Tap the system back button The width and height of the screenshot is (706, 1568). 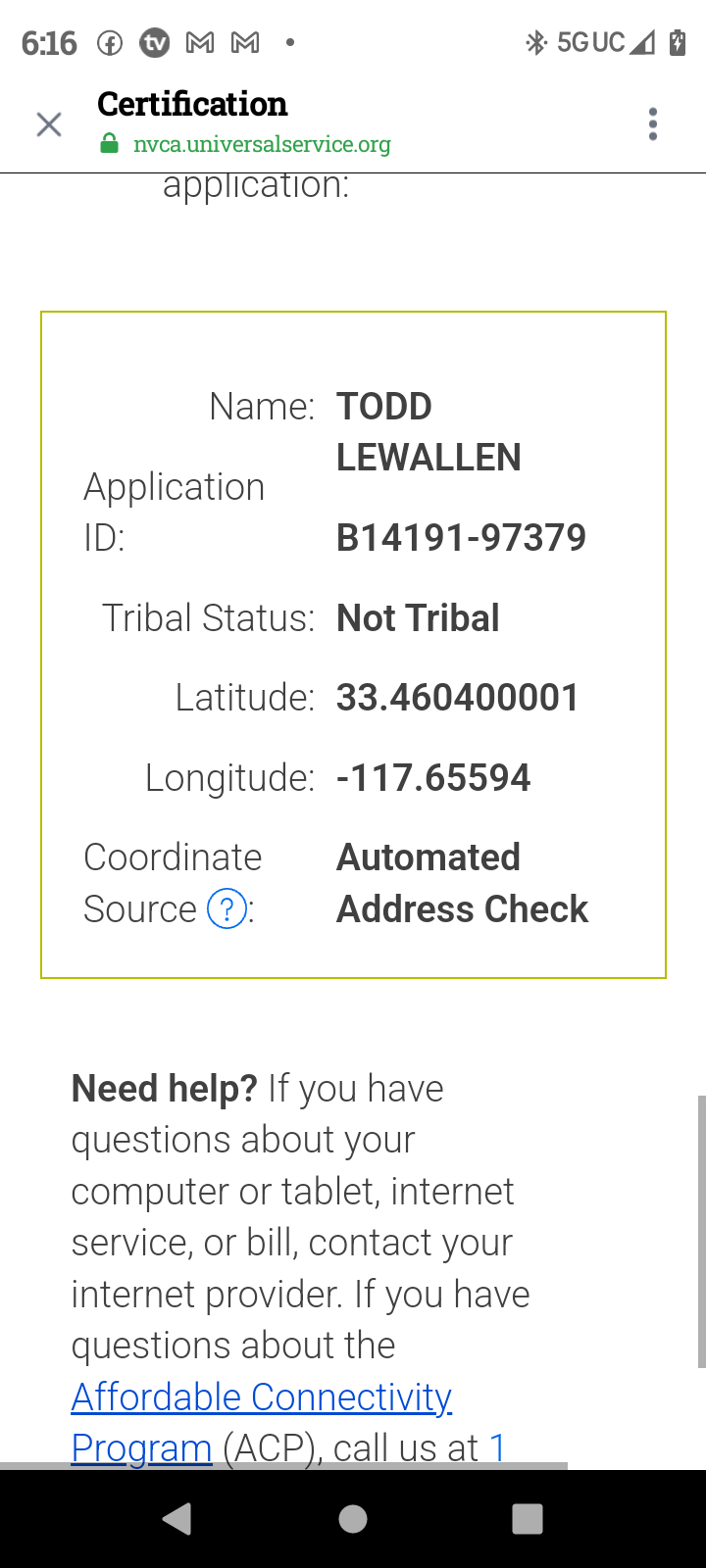tap(177, 1519)
